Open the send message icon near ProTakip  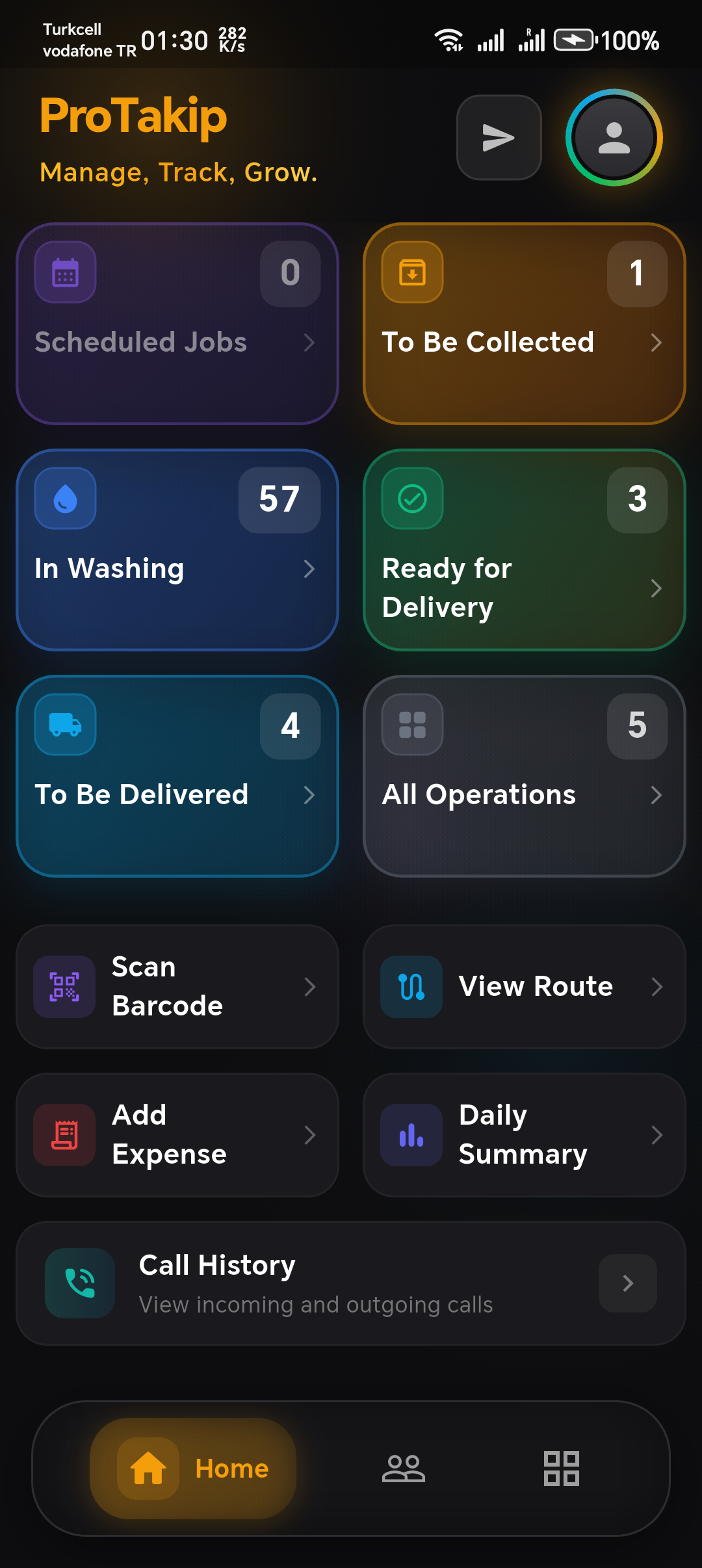click(x=499, y=137)
